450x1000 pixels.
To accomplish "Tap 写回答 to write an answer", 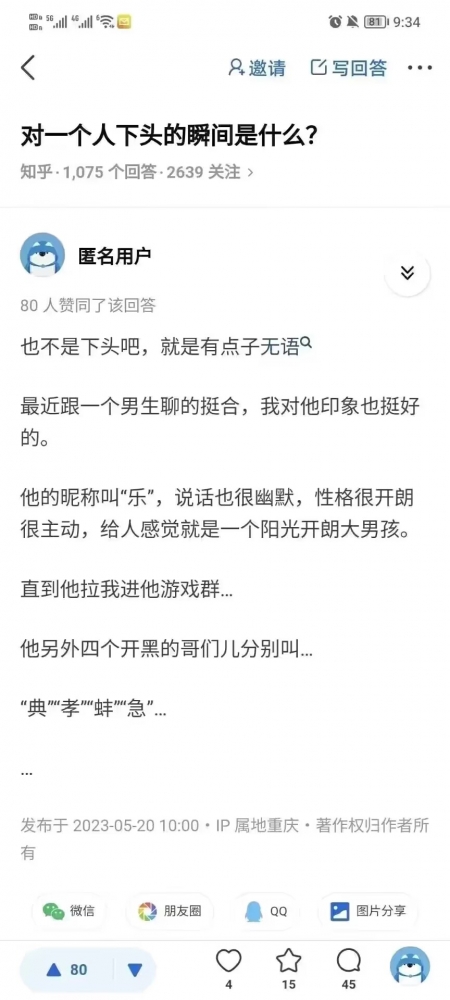I will (x=349, y=68).
